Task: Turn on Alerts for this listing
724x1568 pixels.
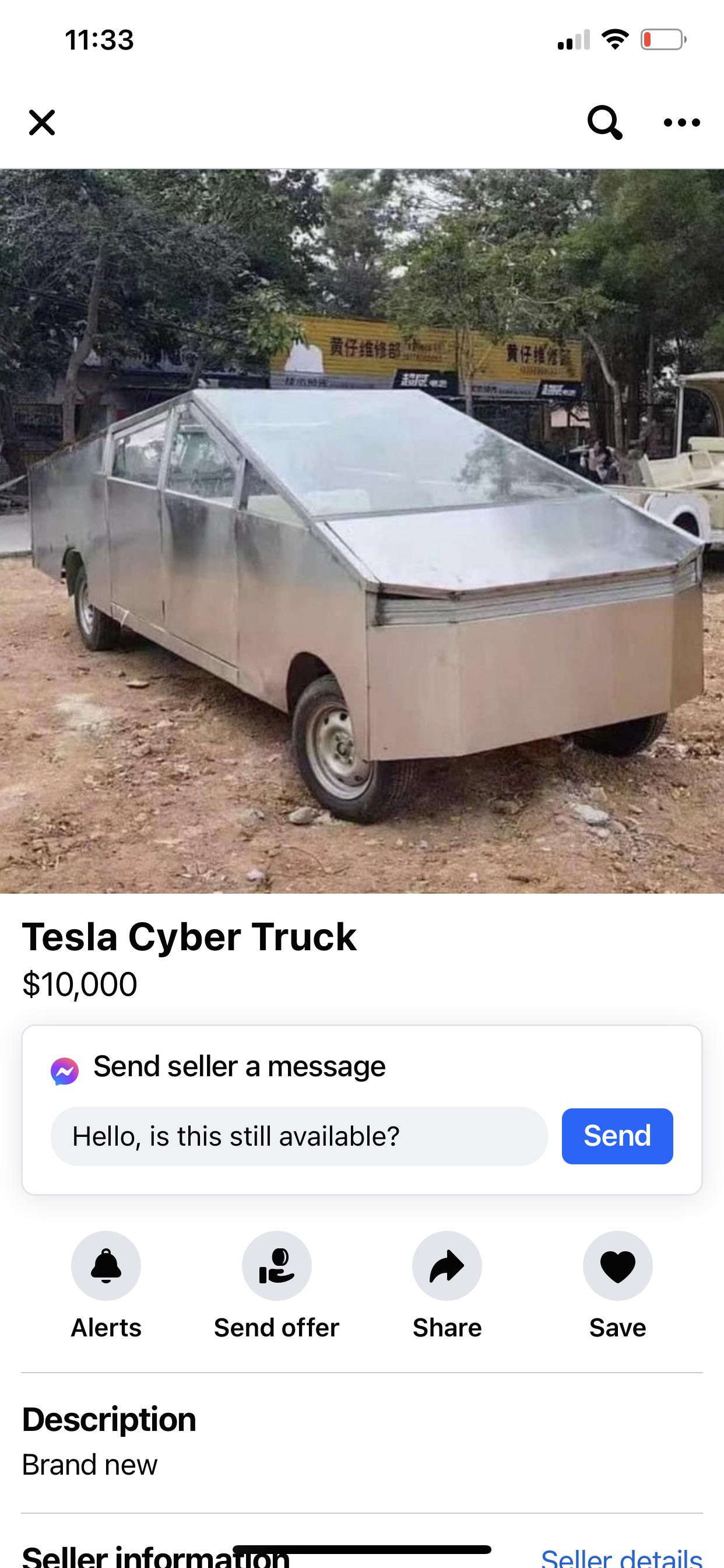Action: [106, 1266]
